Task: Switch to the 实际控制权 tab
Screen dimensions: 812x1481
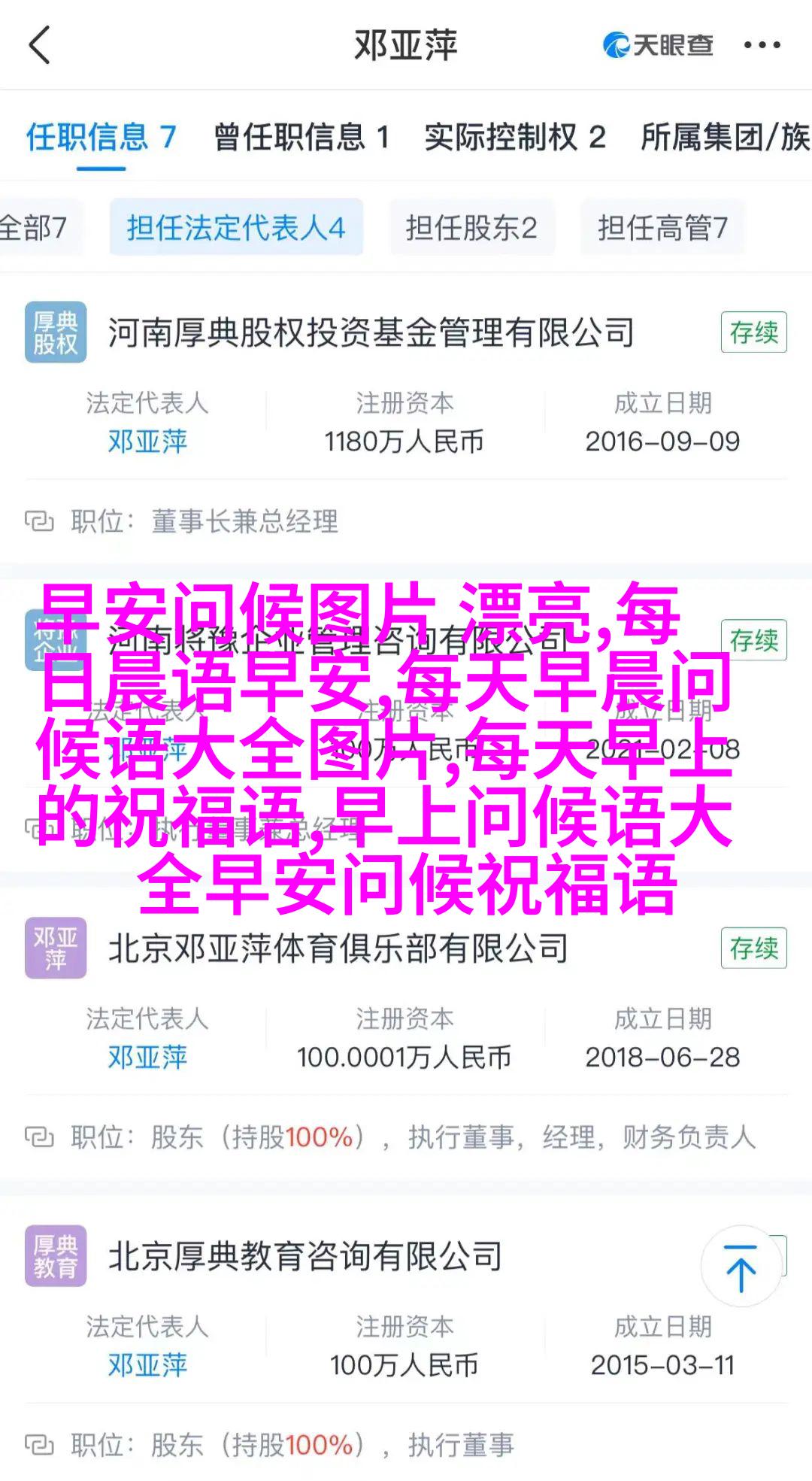Action: 514,137
